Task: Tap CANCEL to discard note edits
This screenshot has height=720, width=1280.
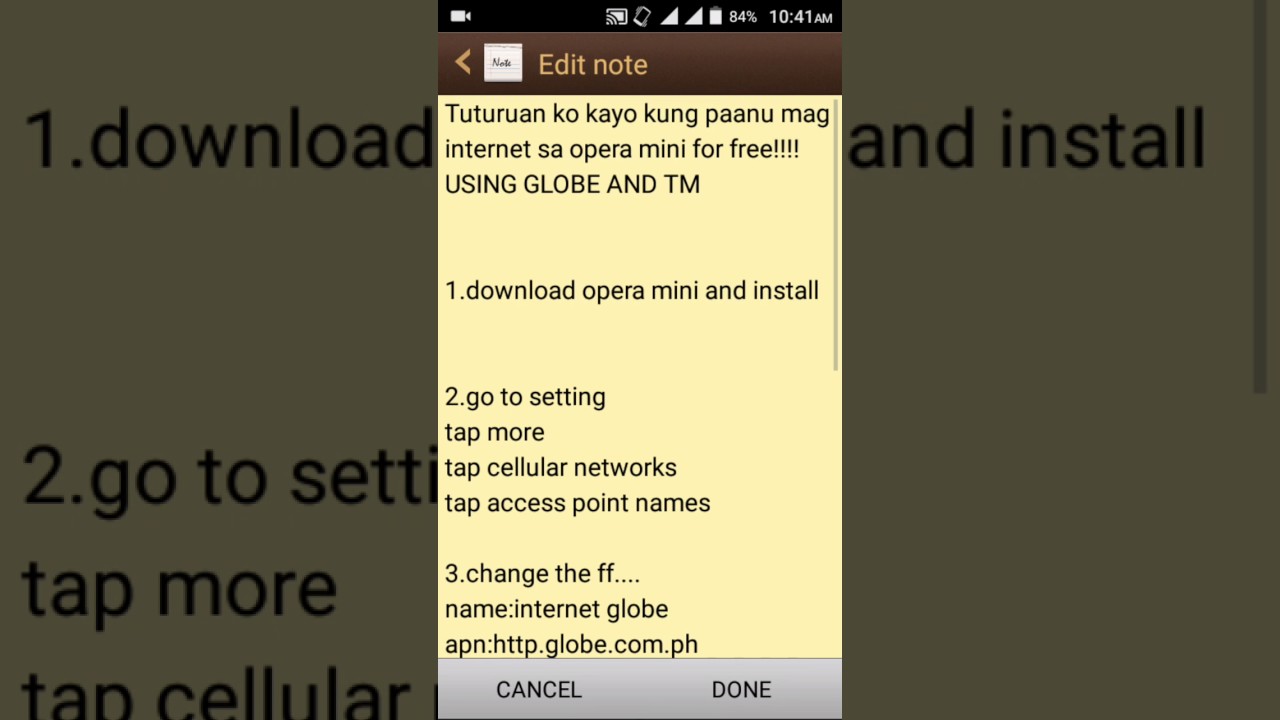Action: pos(539,689)
